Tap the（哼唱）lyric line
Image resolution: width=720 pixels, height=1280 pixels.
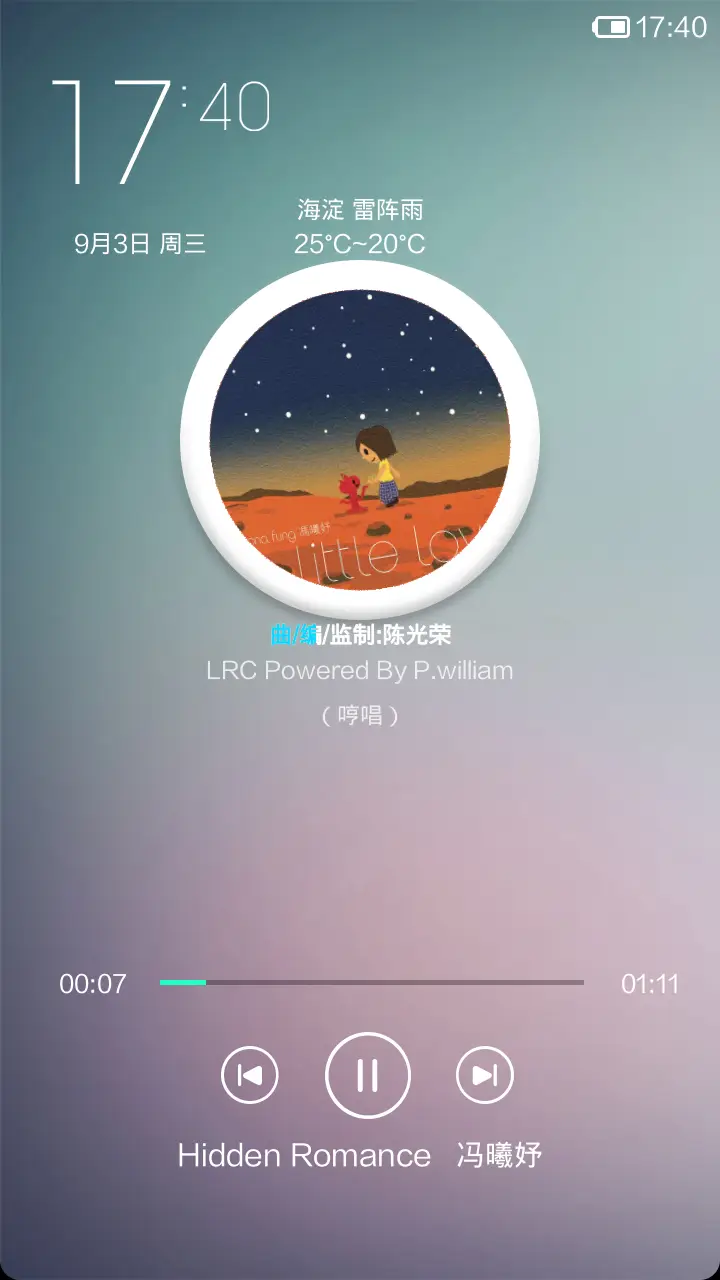(x=362, y=715)
